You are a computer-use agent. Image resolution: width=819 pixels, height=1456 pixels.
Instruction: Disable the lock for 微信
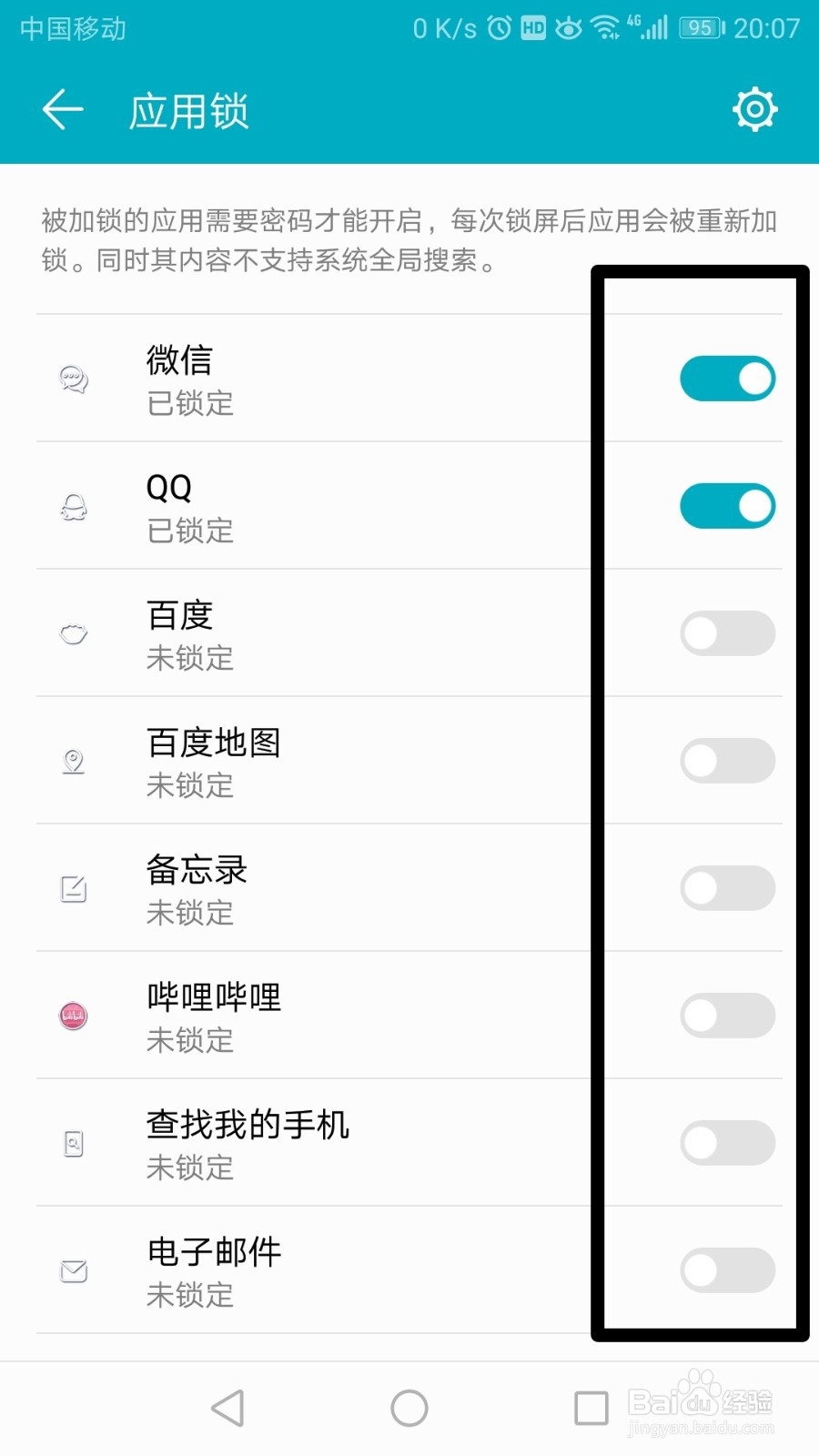[x=726, y=379]
